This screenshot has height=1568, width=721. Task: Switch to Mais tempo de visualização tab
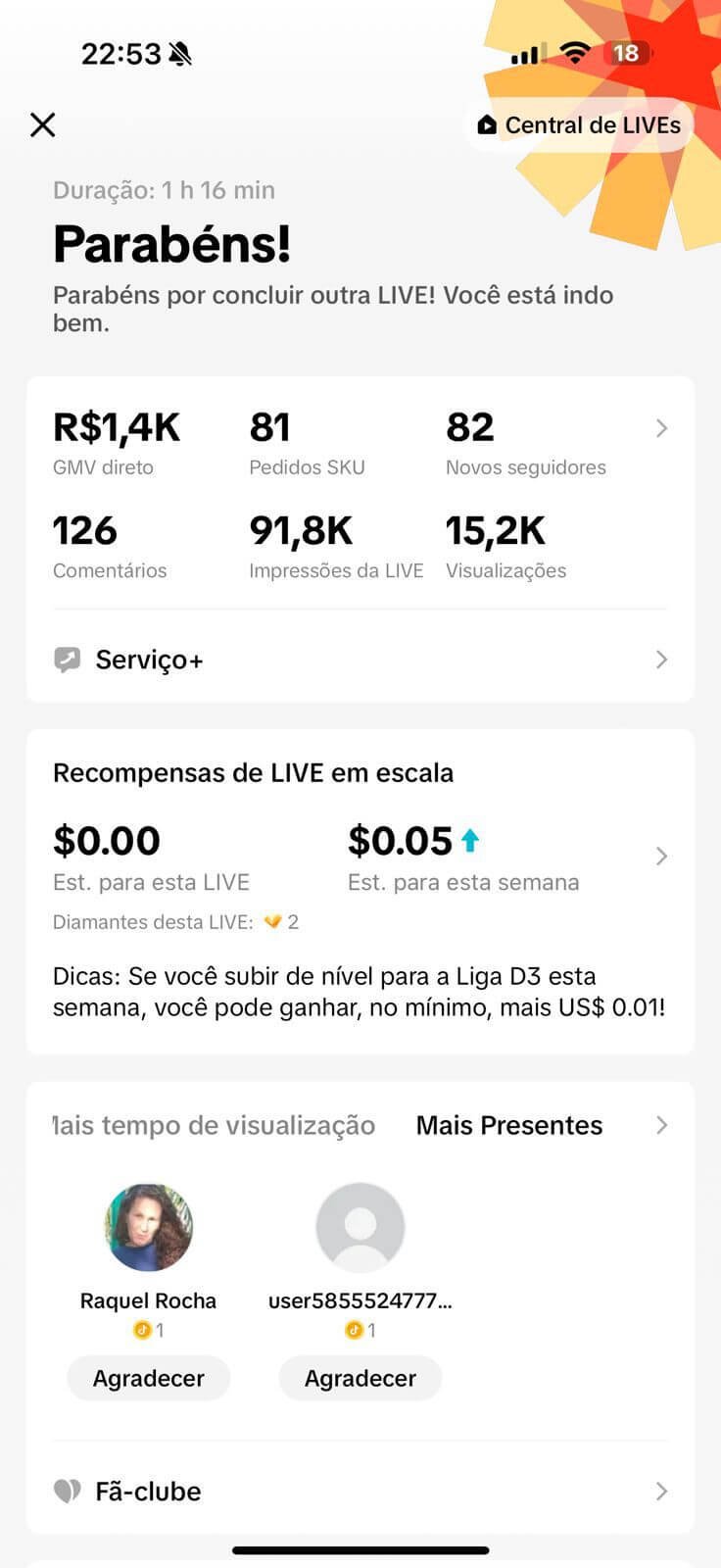pyautogui.click(x=216, y=1125)
